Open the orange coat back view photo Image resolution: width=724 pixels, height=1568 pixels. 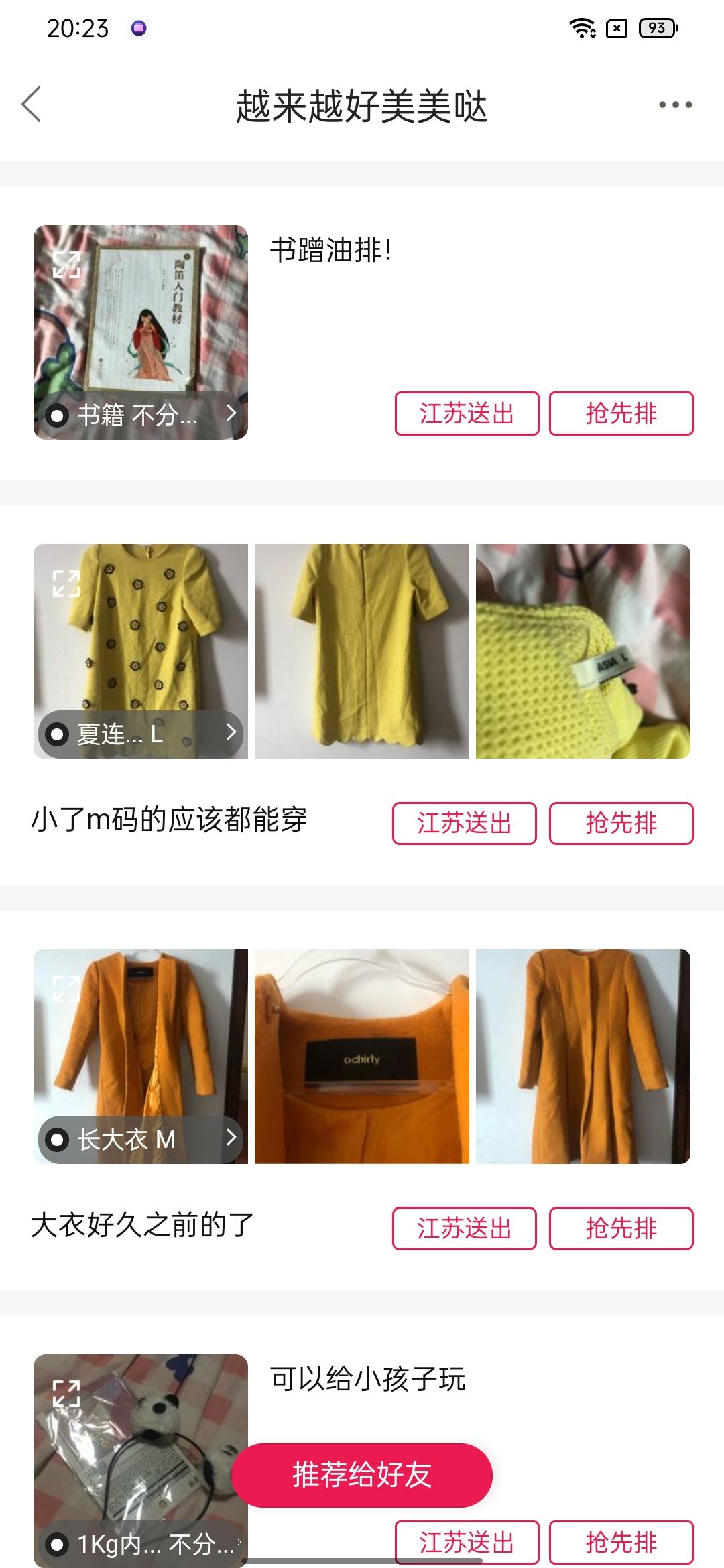[583, 1056]
